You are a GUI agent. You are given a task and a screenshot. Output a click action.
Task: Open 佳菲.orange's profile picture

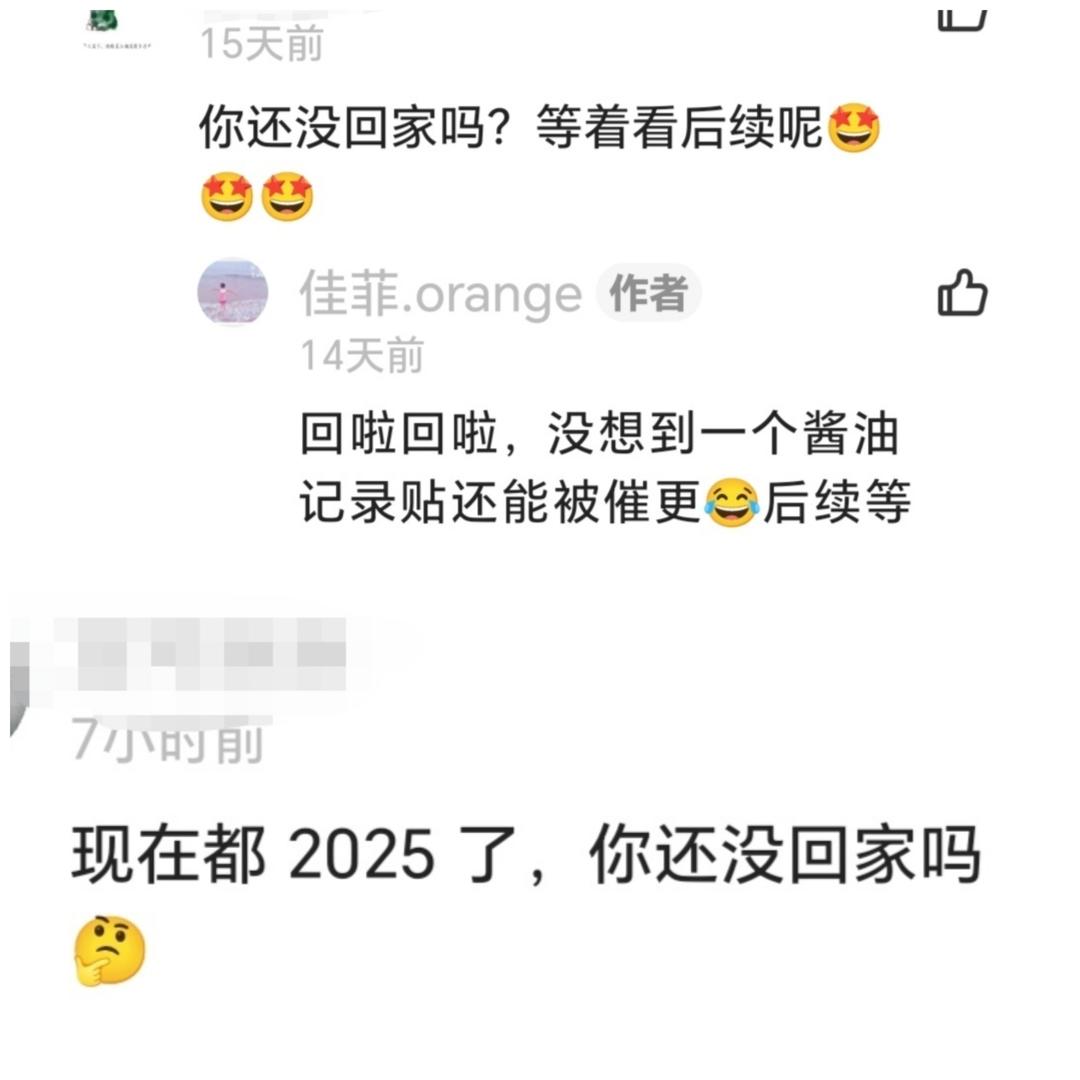click(x=232, y=292)
